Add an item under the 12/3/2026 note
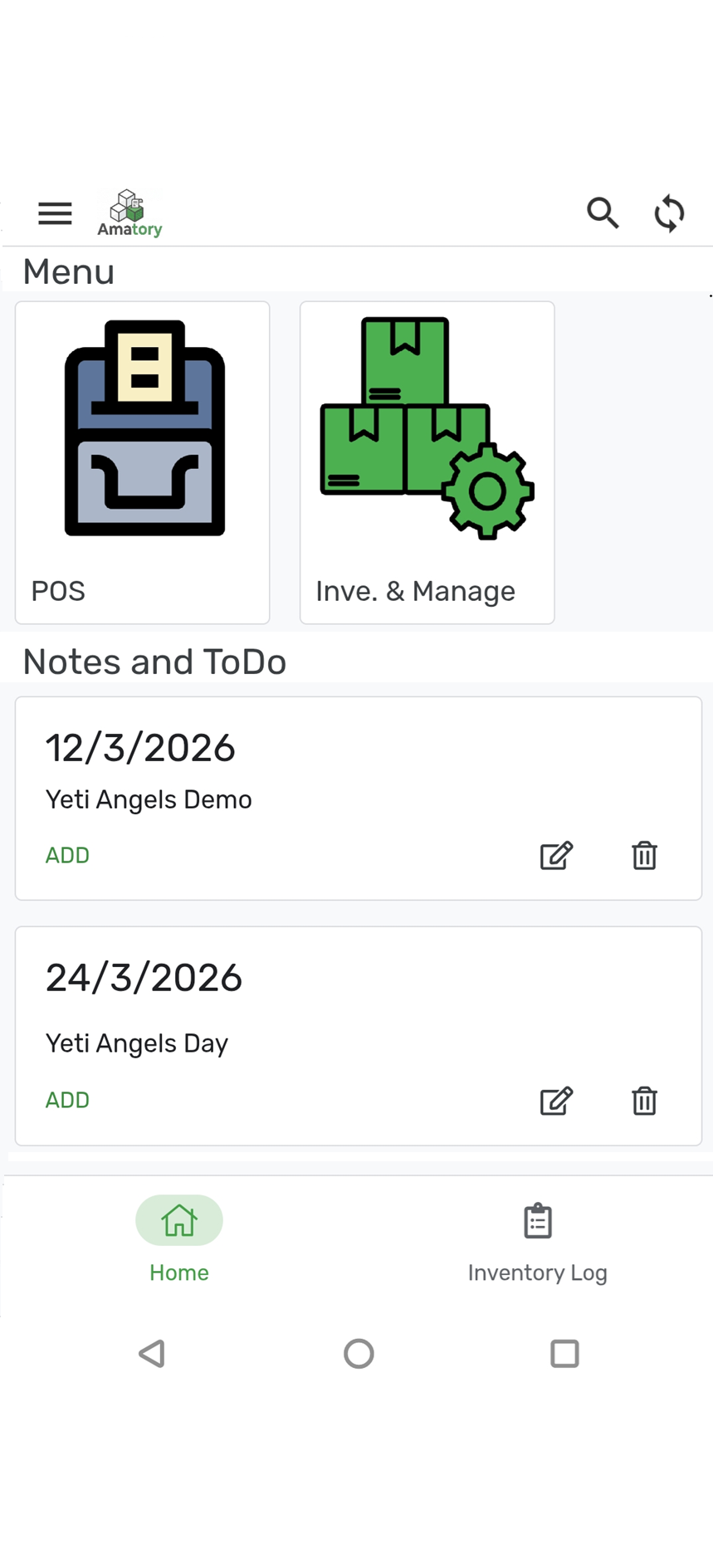 pos(67,855)
